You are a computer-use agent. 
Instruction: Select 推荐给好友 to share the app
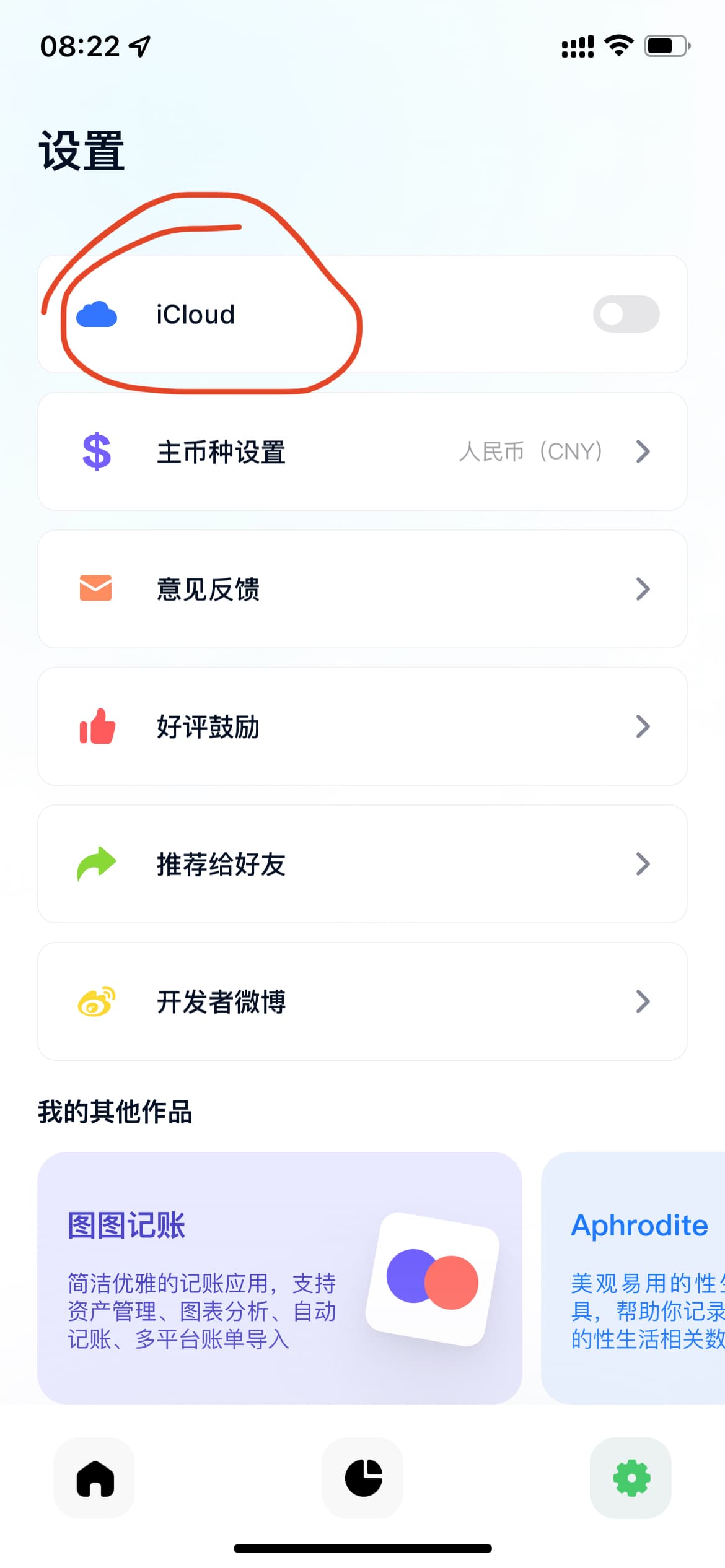pos(362,864)
